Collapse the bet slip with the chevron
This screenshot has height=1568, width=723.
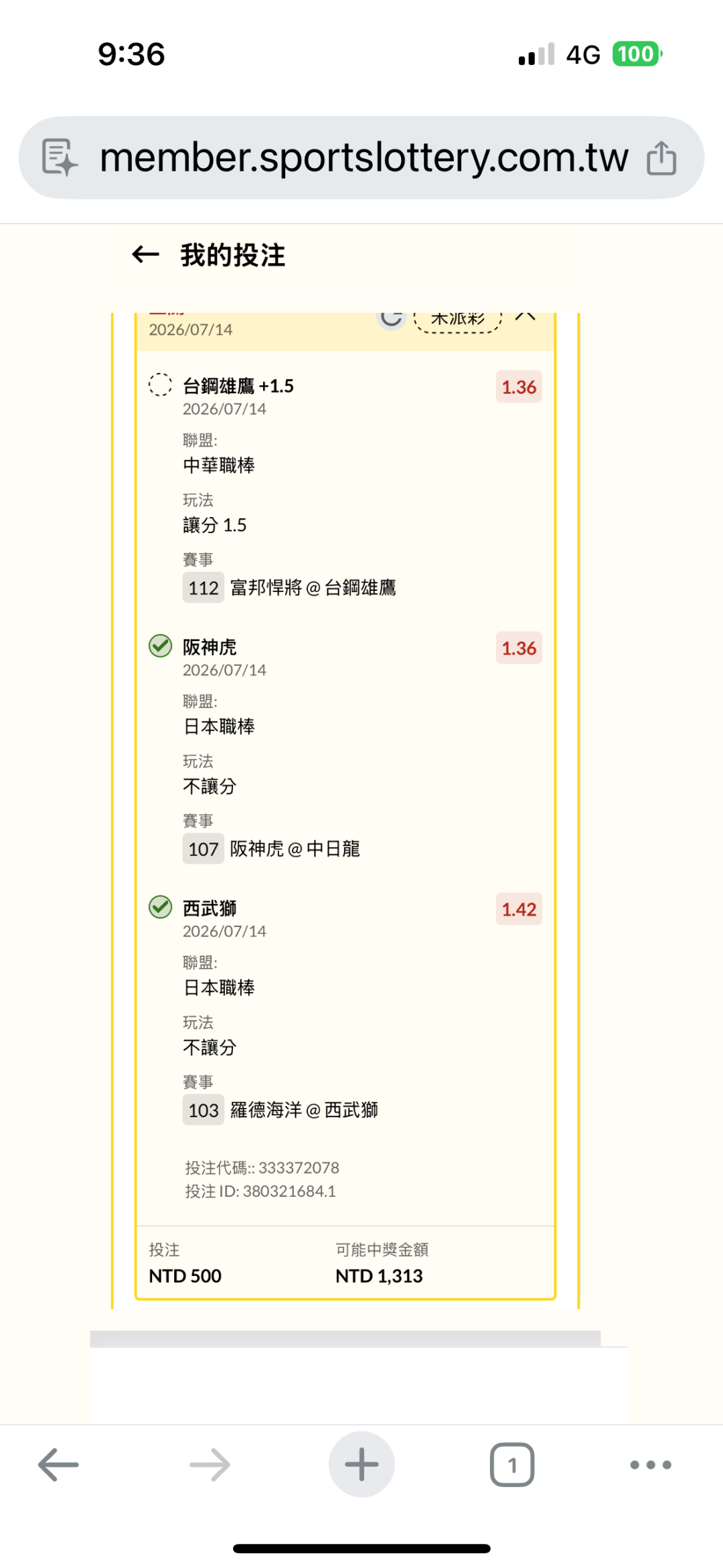tap(526, 316)
